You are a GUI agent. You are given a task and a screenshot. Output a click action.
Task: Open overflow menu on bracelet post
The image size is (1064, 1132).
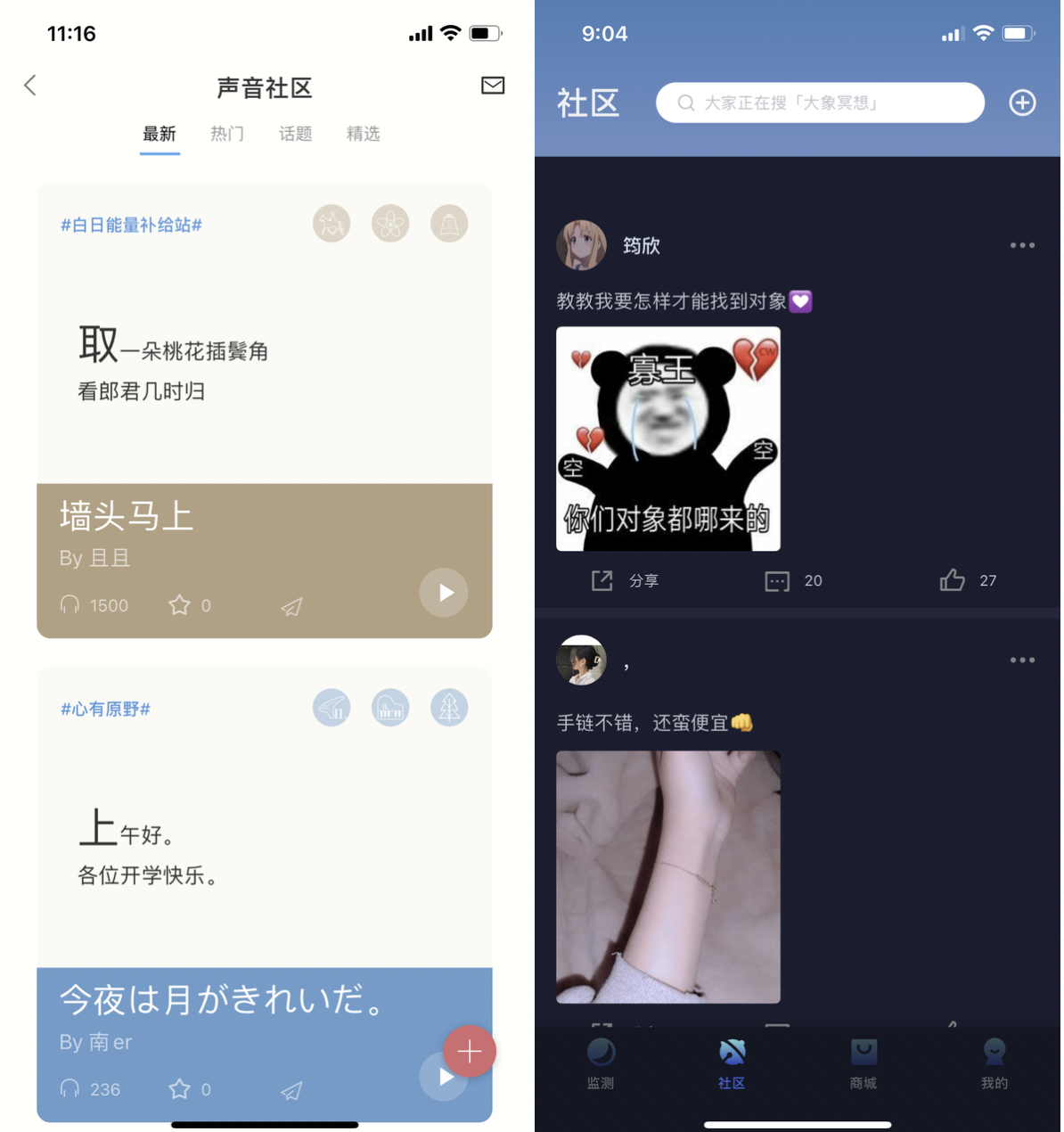1022,660
